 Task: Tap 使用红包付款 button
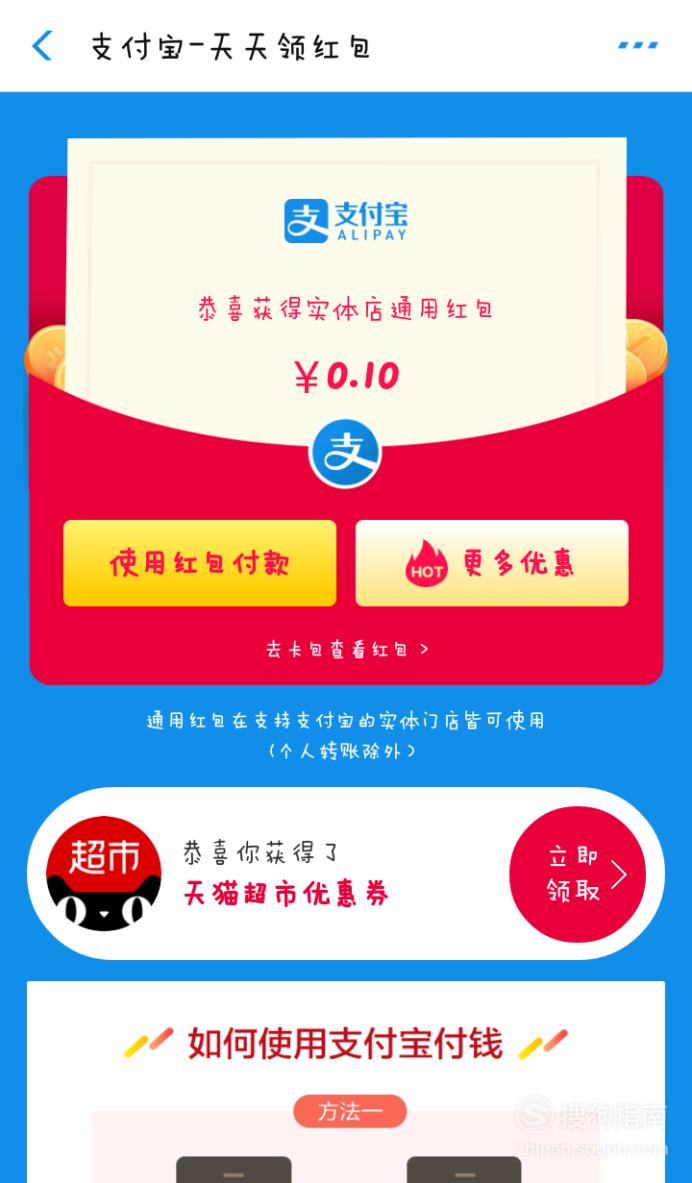pyautogui.click(x=199, y=563)
